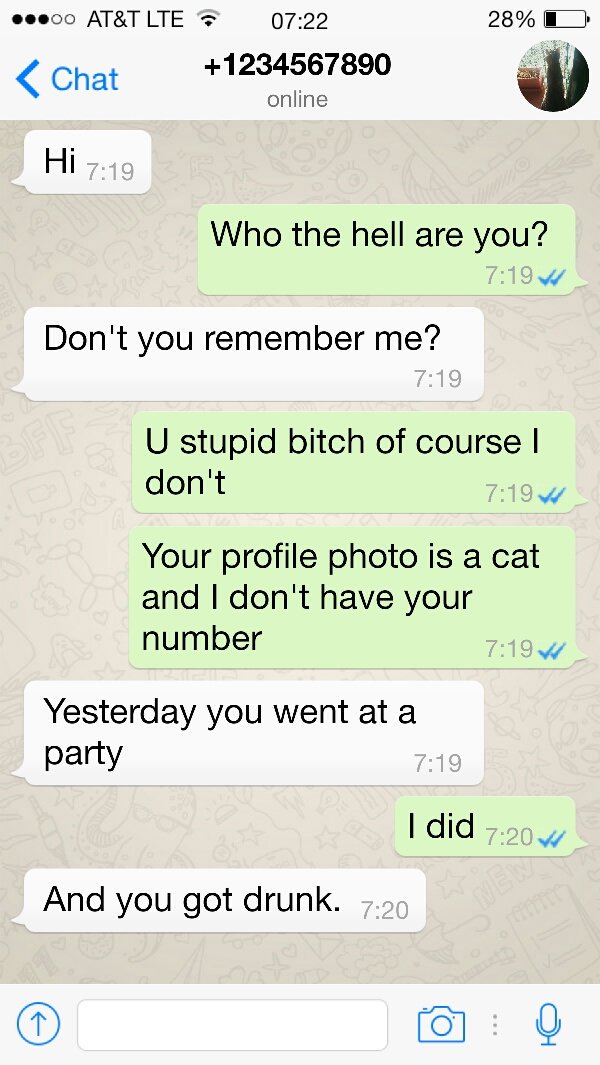
Task: Go back to the Chat list
Action: click(67, 79)
